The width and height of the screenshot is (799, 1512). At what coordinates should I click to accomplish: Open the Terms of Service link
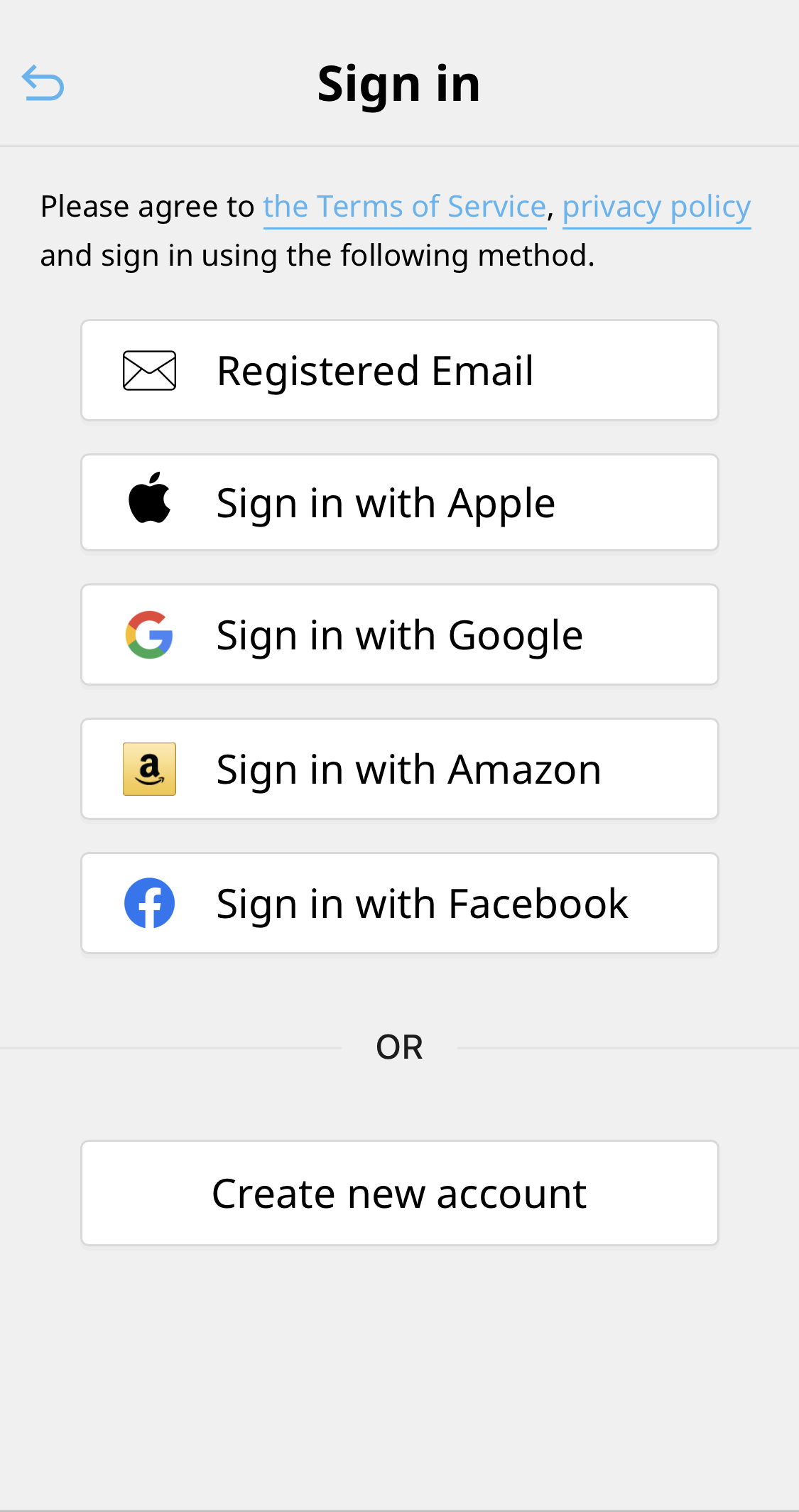(x=405, y=207)
